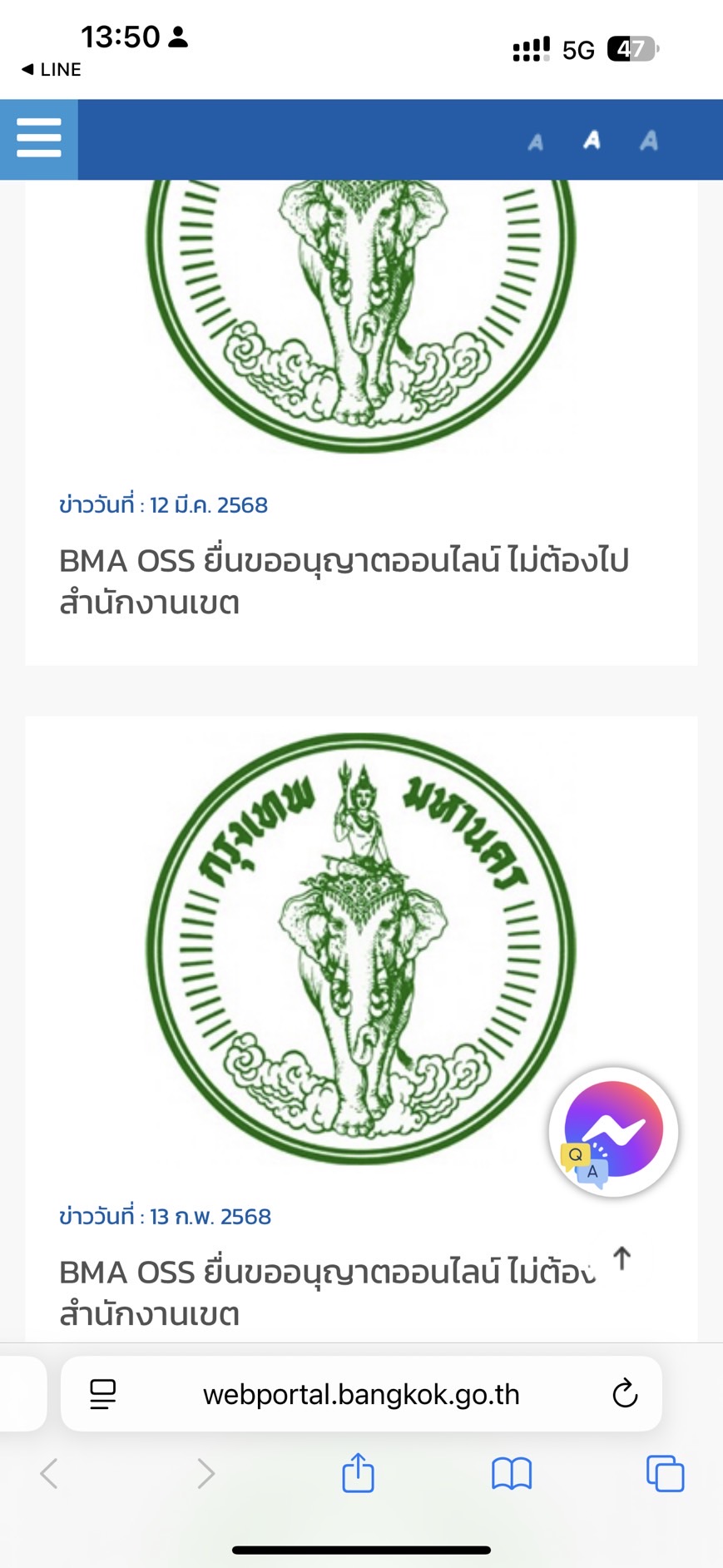
Task: Open Safari bookmarks
Action: (512, 1473)
